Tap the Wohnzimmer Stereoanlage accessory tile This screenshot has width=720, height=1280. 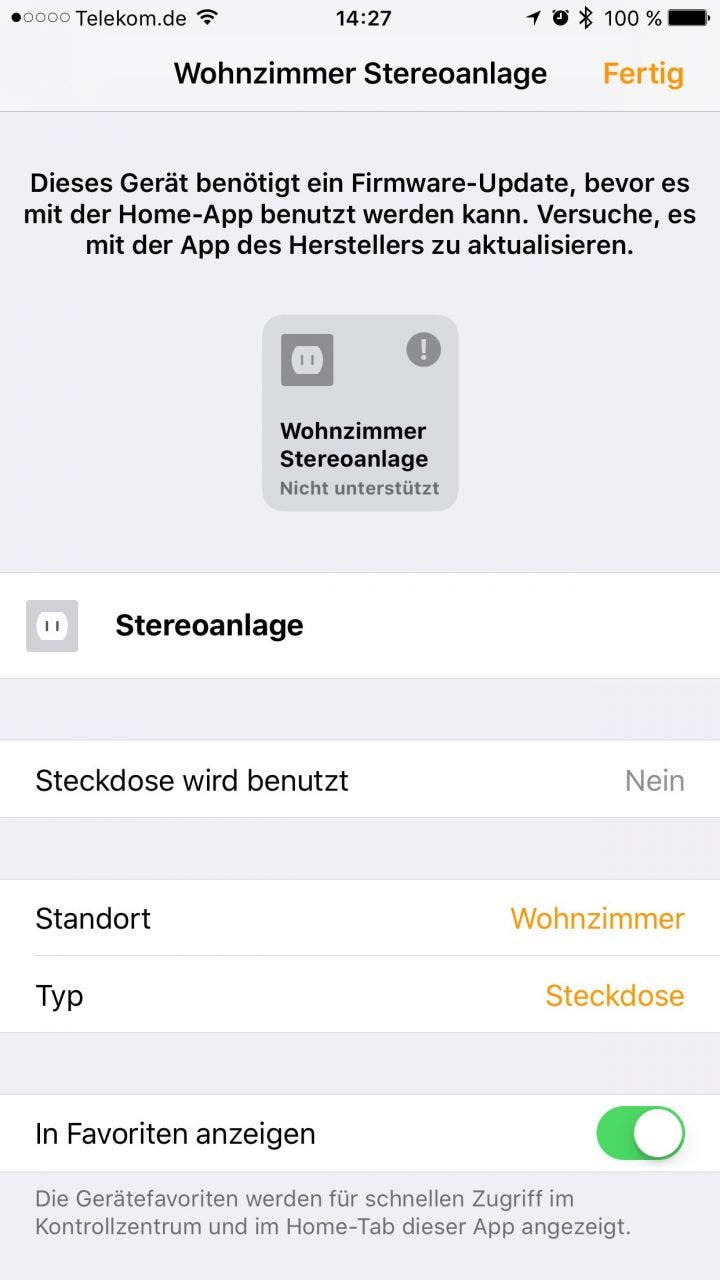pyautogui.click(x=360, y=413)
